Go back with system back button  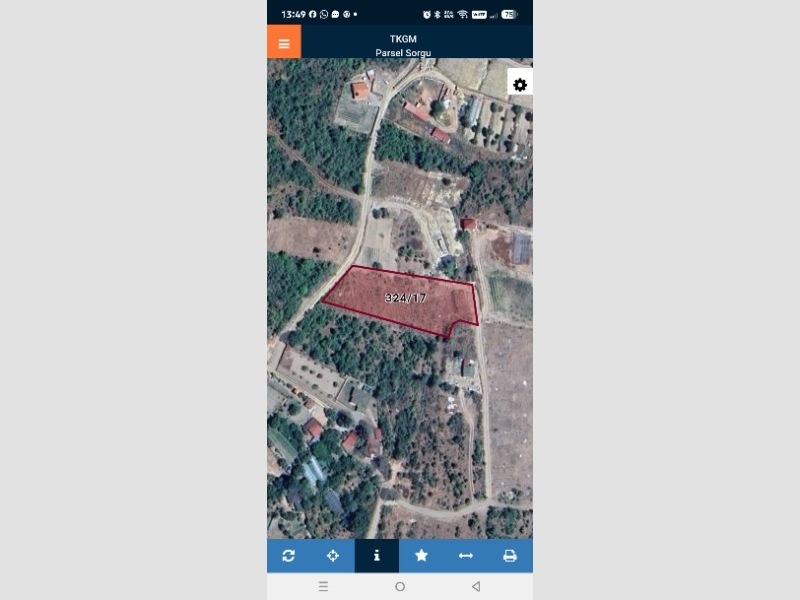pos(476,586)
